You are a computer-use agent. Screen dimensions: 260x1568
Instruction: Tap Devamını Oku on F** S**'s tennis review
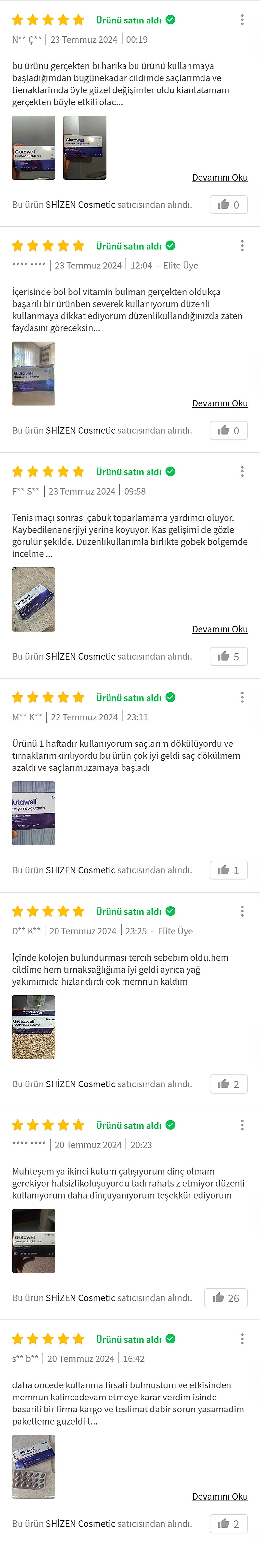219,629
